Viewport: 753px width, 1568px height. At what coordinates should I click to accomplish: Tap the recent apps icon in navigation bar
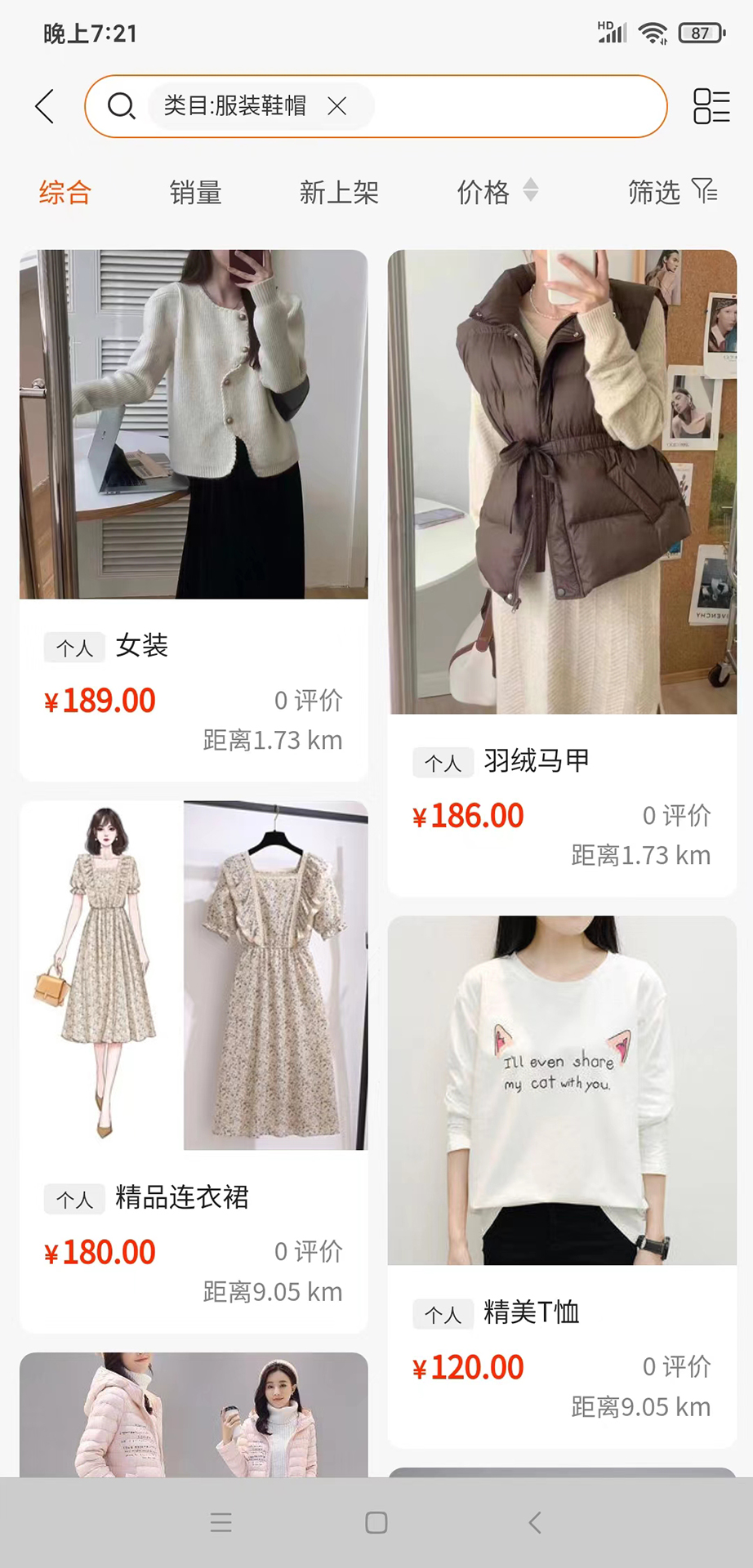pos(219,1522)
